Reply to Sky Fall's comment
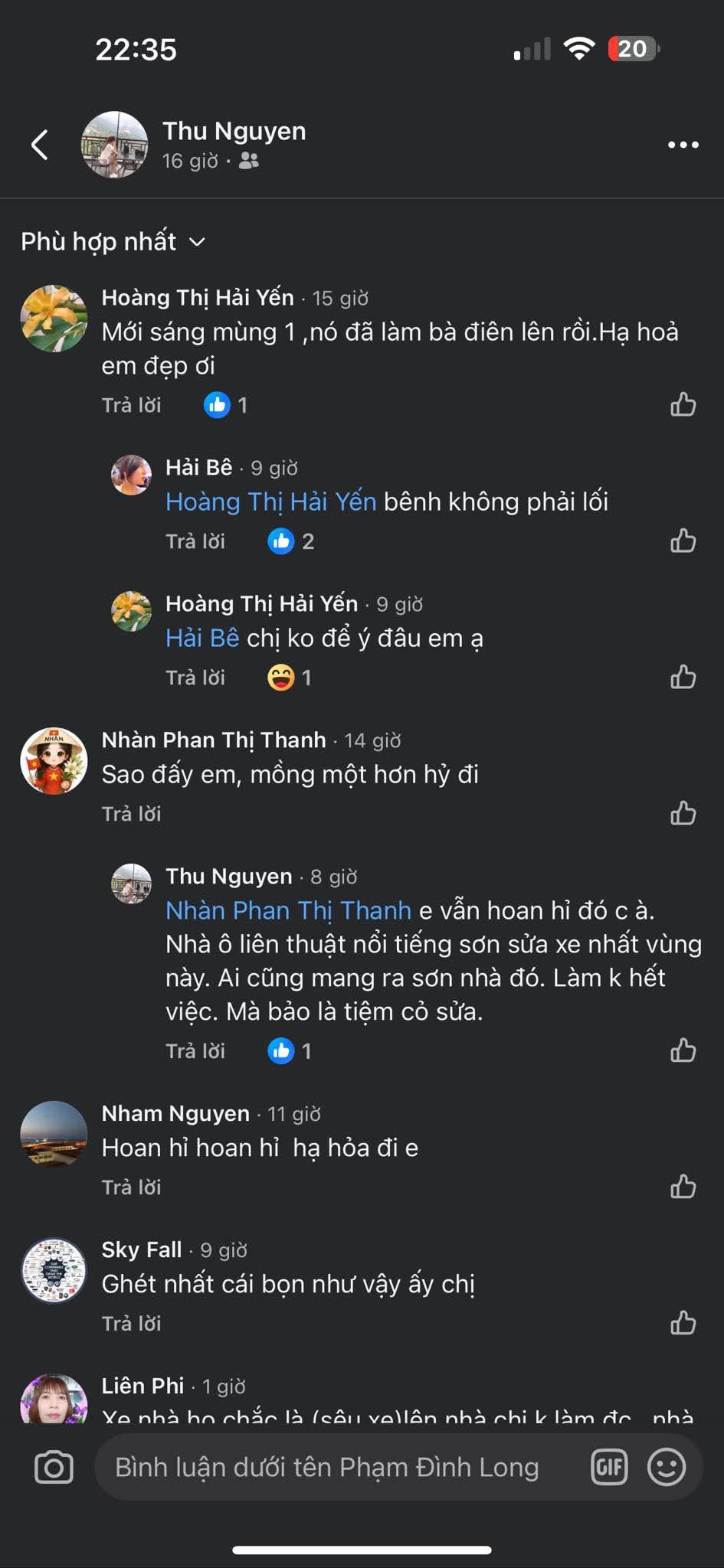 (131, 1324)
